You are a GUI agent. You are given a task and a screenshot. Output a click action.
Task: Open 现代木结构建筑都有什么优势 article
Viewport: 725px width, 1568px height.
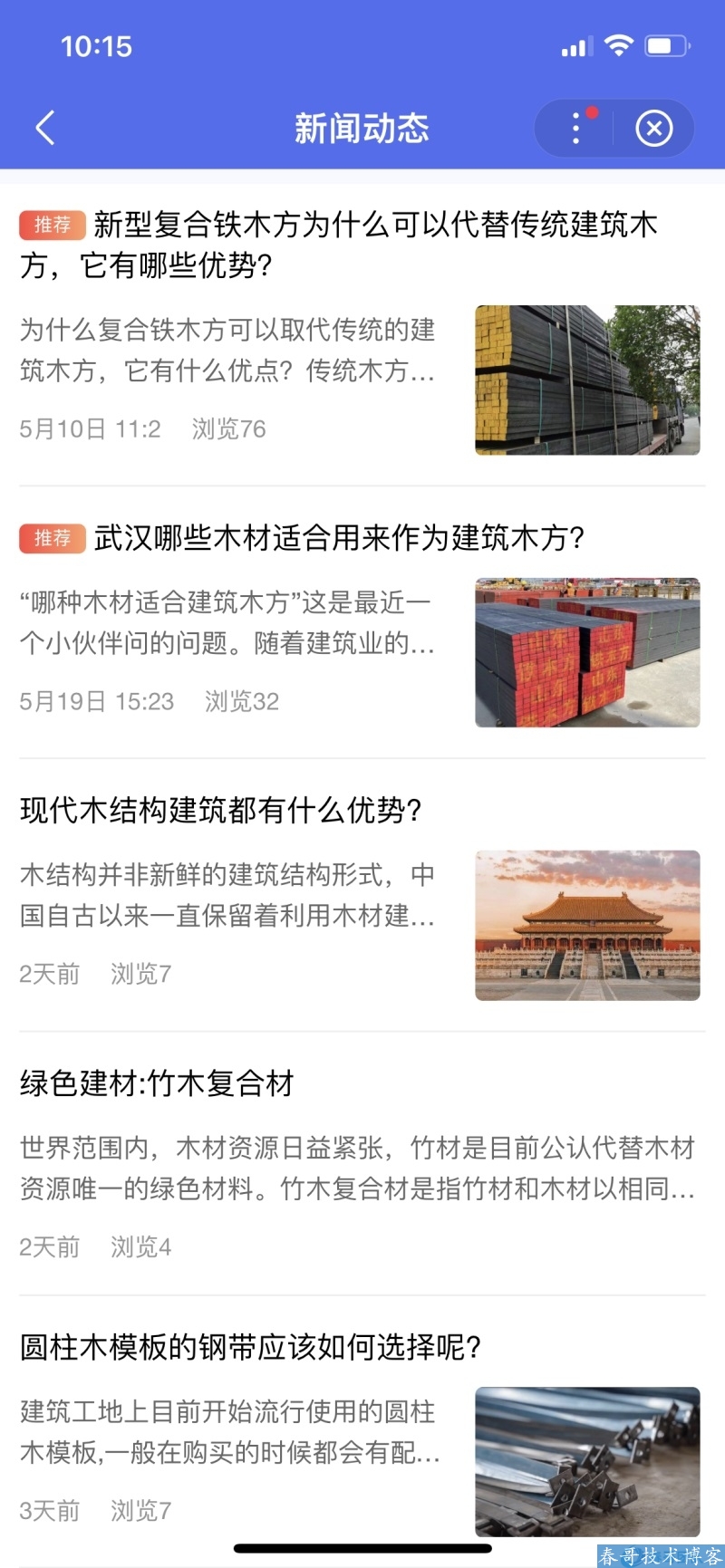221,810
